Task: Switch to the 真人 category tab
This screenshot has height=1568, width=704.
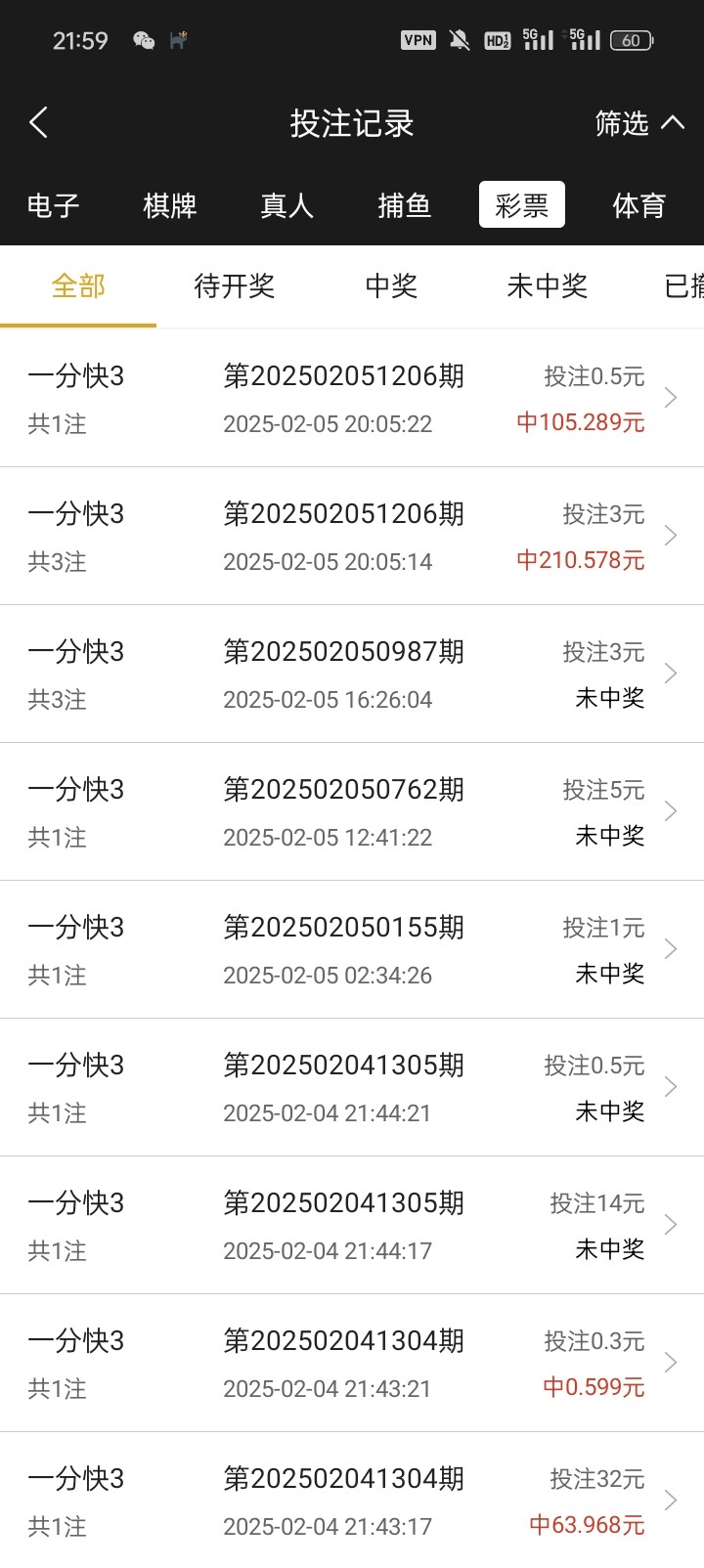Action: click(x=287, y=205)
